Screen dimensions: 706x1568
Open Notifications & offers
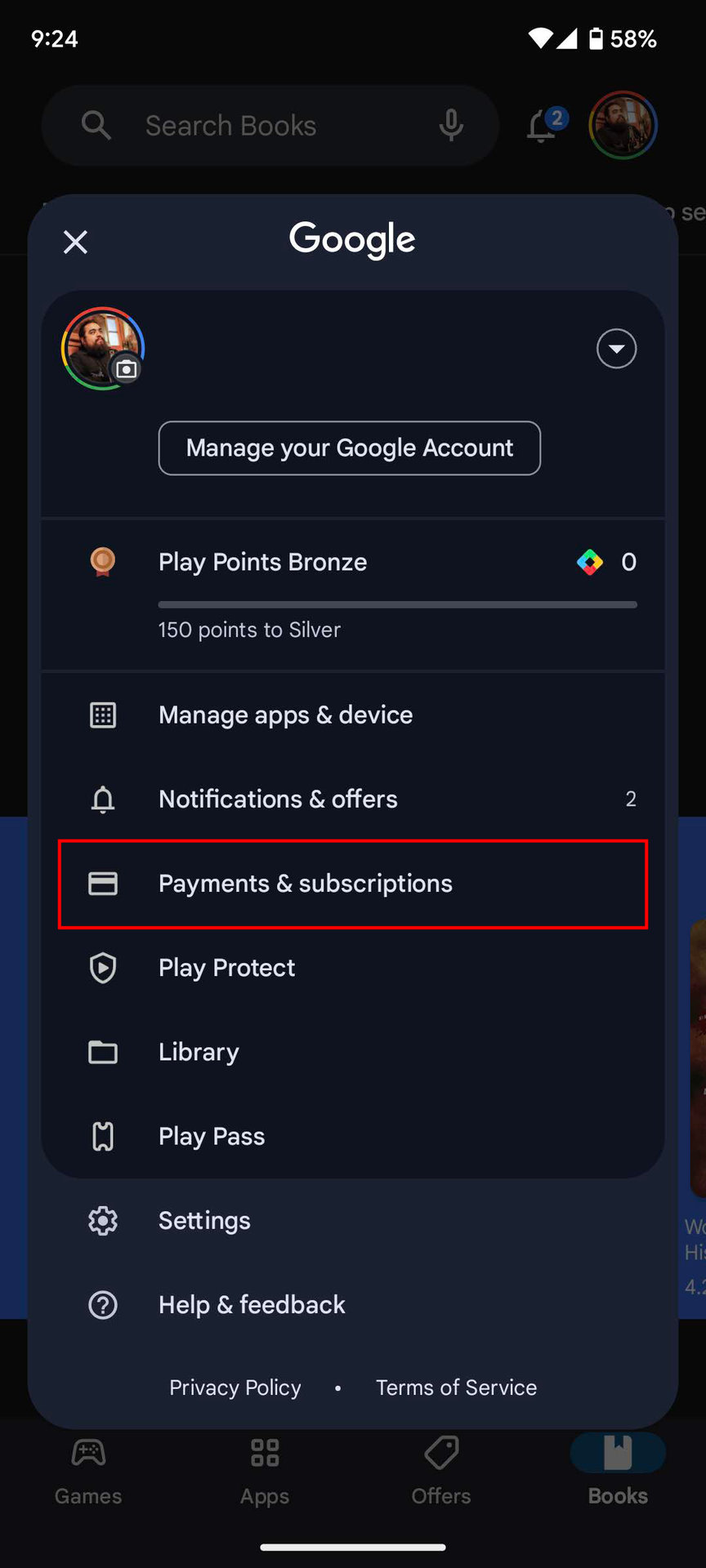point(353,799)
